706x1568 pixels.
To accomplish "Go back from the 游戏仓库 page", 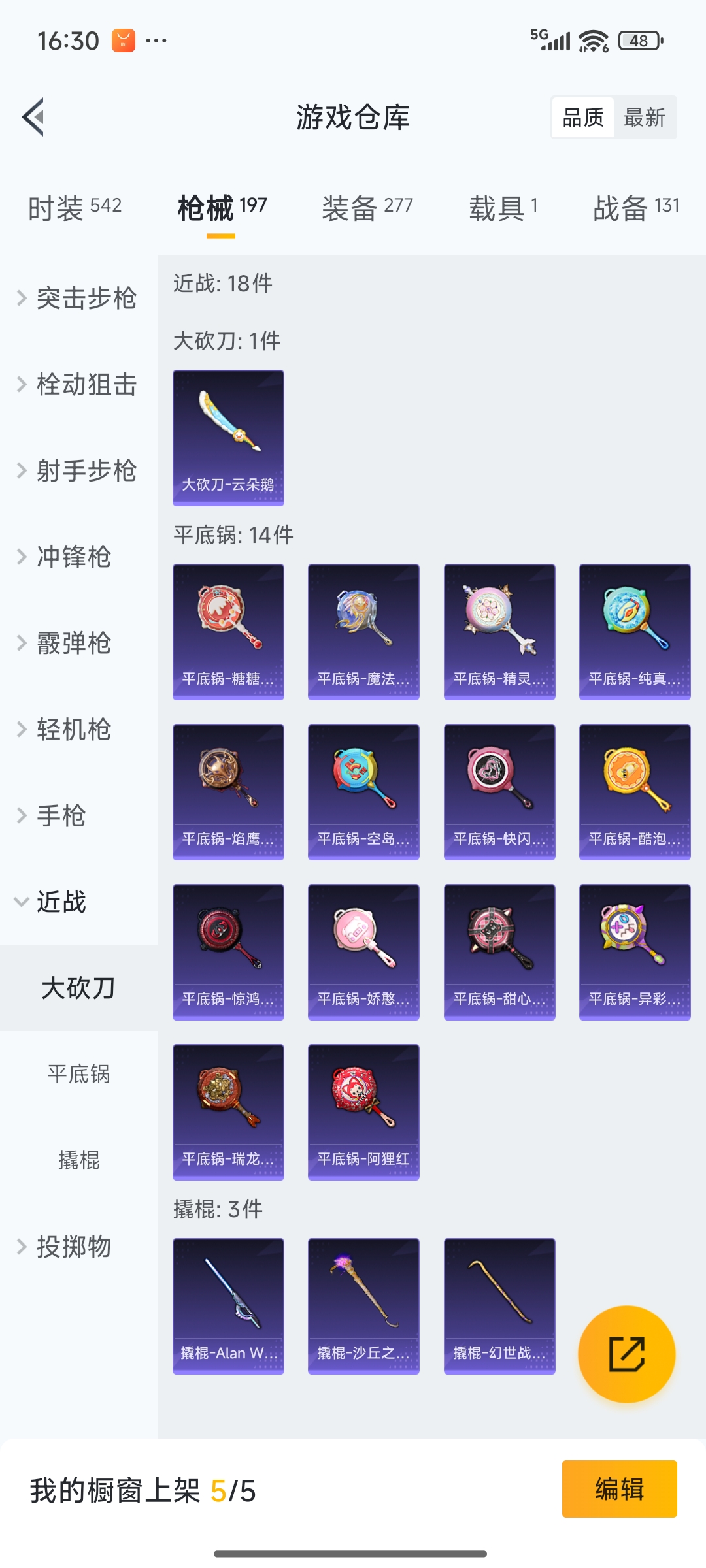I will 34,118.
